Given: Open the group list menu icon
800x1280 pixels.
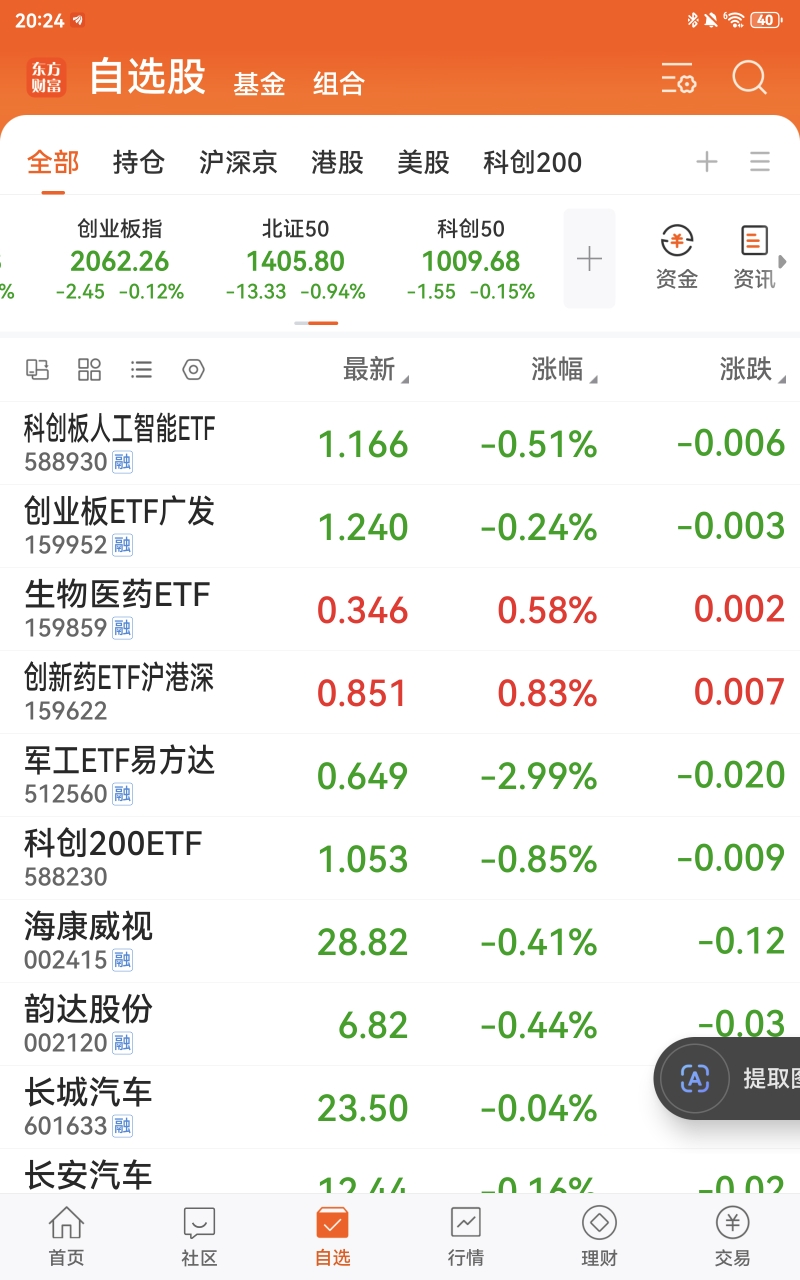Looking at the screenshot, I should point(760,162).
